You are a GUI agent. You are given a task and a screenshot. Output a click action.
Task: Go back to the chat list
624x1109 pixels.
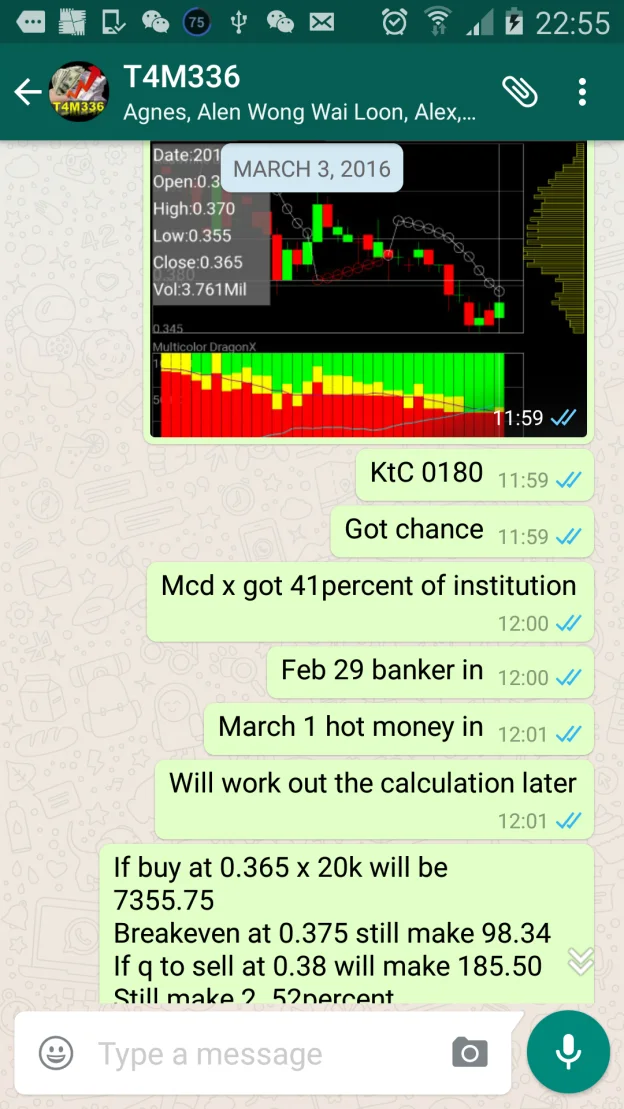pyautogui.click(x=27, y=92)
